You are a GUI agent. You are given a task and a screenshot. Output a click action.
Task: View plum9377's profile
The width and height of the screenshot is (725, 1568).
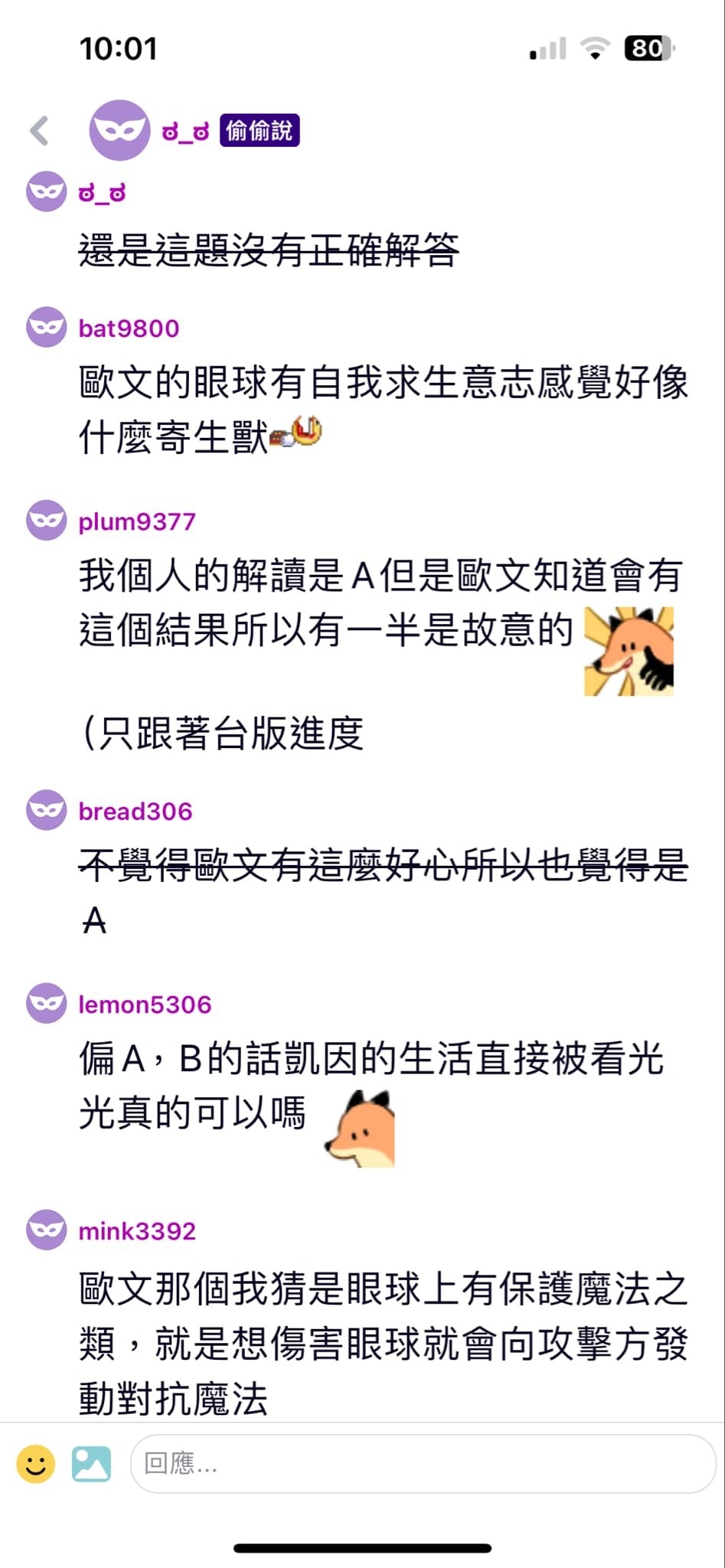click(137, 521)
